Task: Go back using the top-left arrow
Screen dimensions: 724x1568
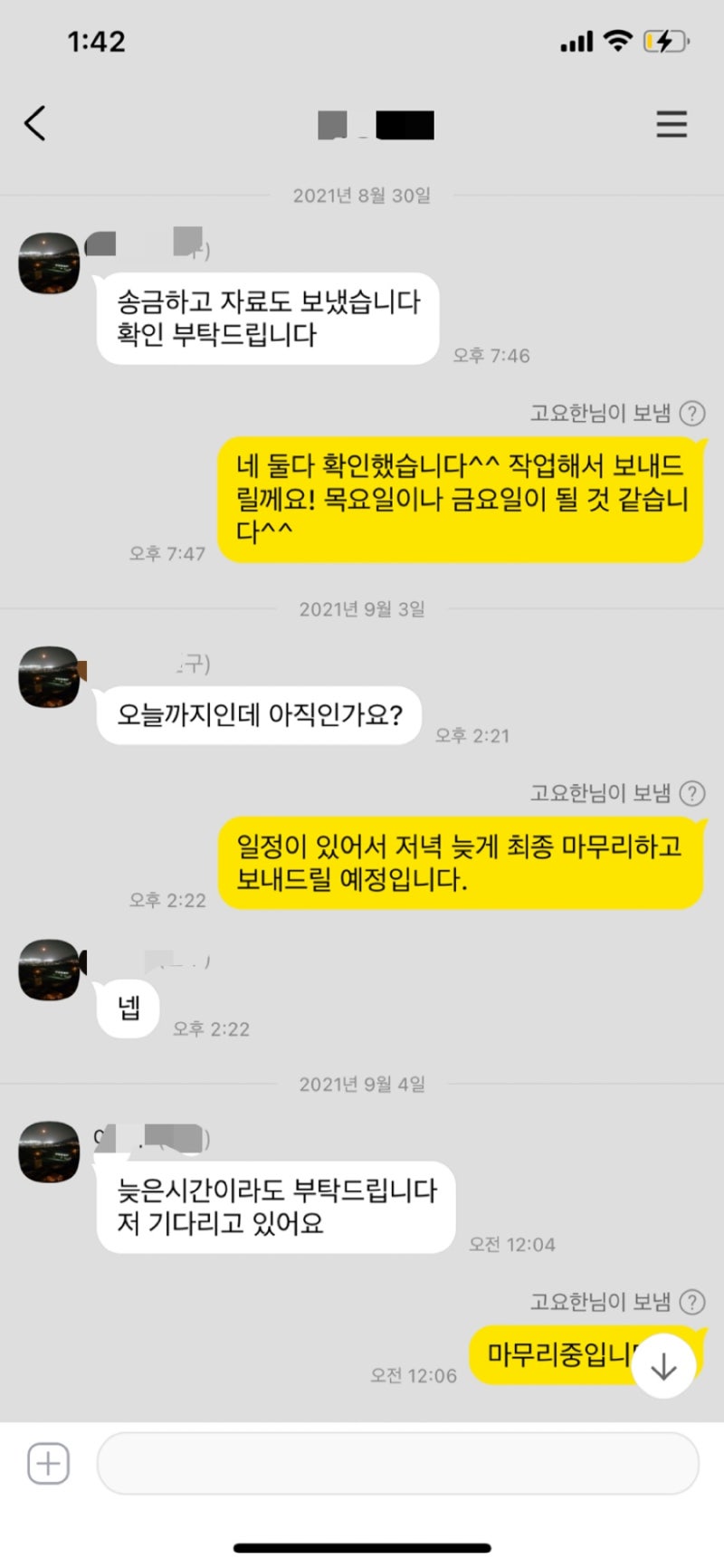Action: (x=35, y=124)
